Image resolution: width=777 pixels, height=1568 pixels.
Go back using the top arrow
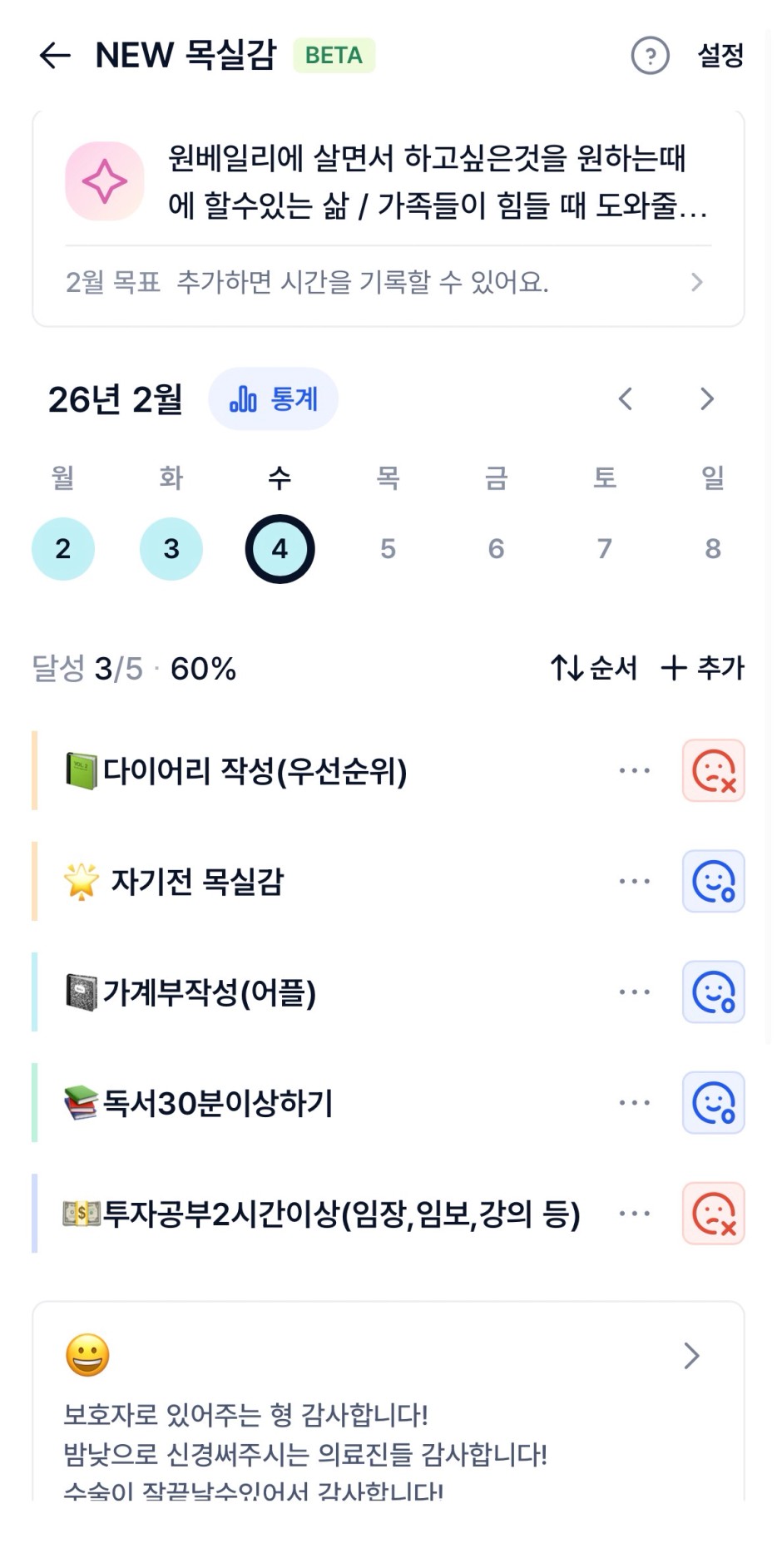pos(55,56)
